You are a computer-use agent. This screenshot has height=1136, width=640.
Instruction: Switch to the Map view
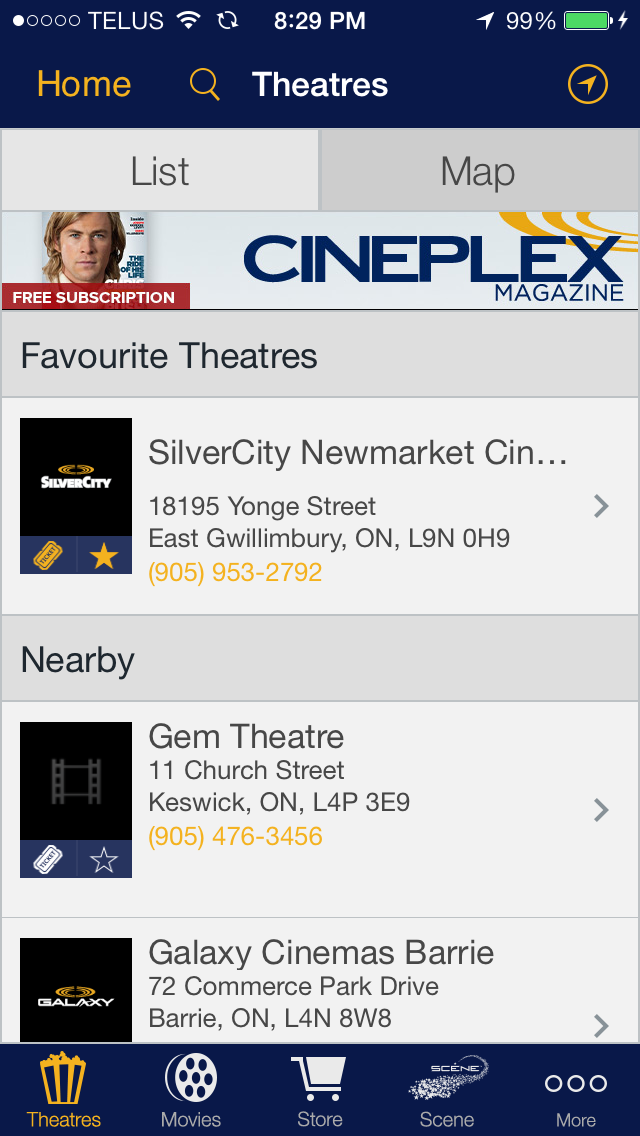(x=478, y=171)
